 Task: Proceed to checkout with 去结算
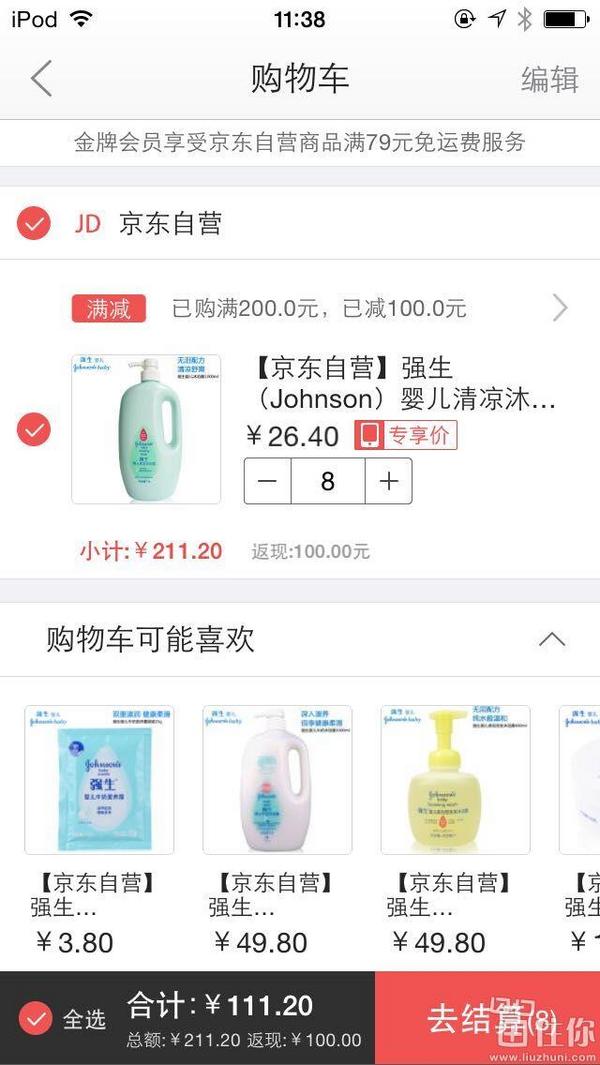tap(487, 1019)
